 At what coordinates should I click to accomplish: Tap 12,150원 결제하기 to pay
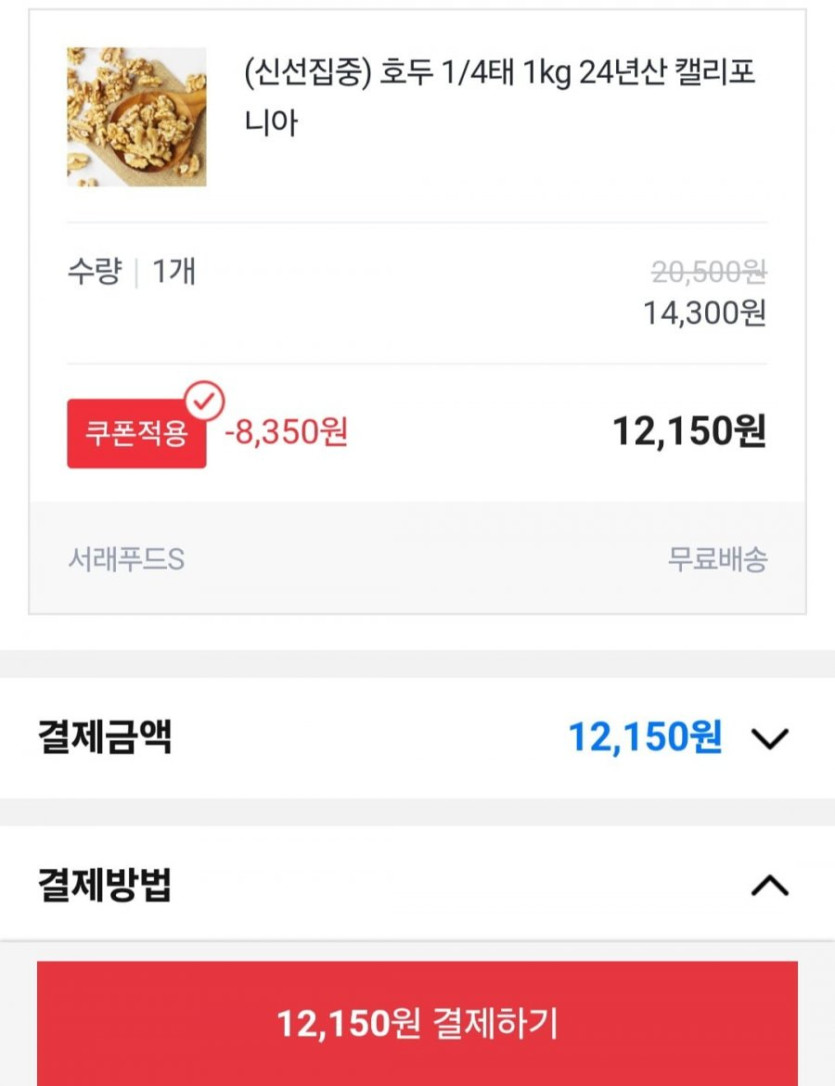point(417,1024)
